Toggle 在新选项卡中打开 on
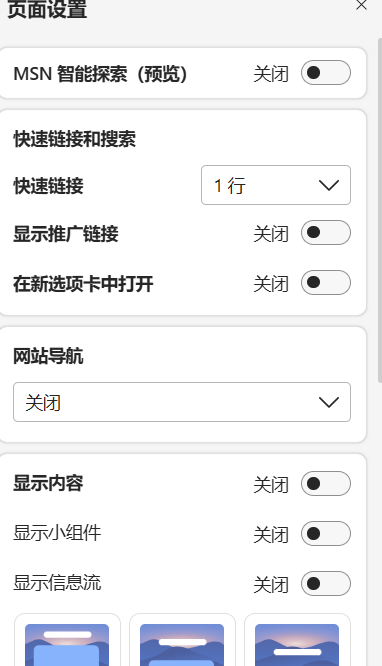 [x=326, y=282]
